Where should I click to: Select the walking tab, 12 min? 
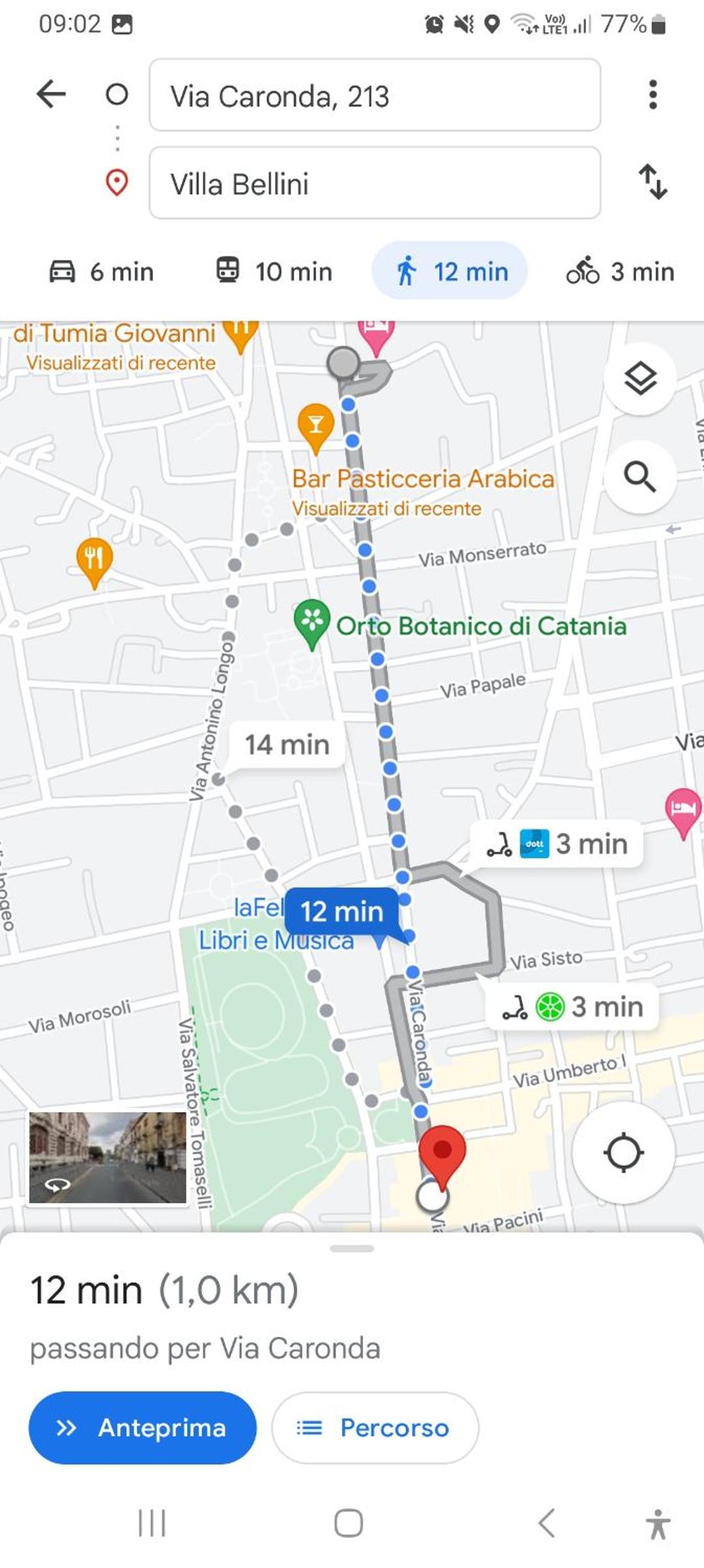click(x=450, y=271)
